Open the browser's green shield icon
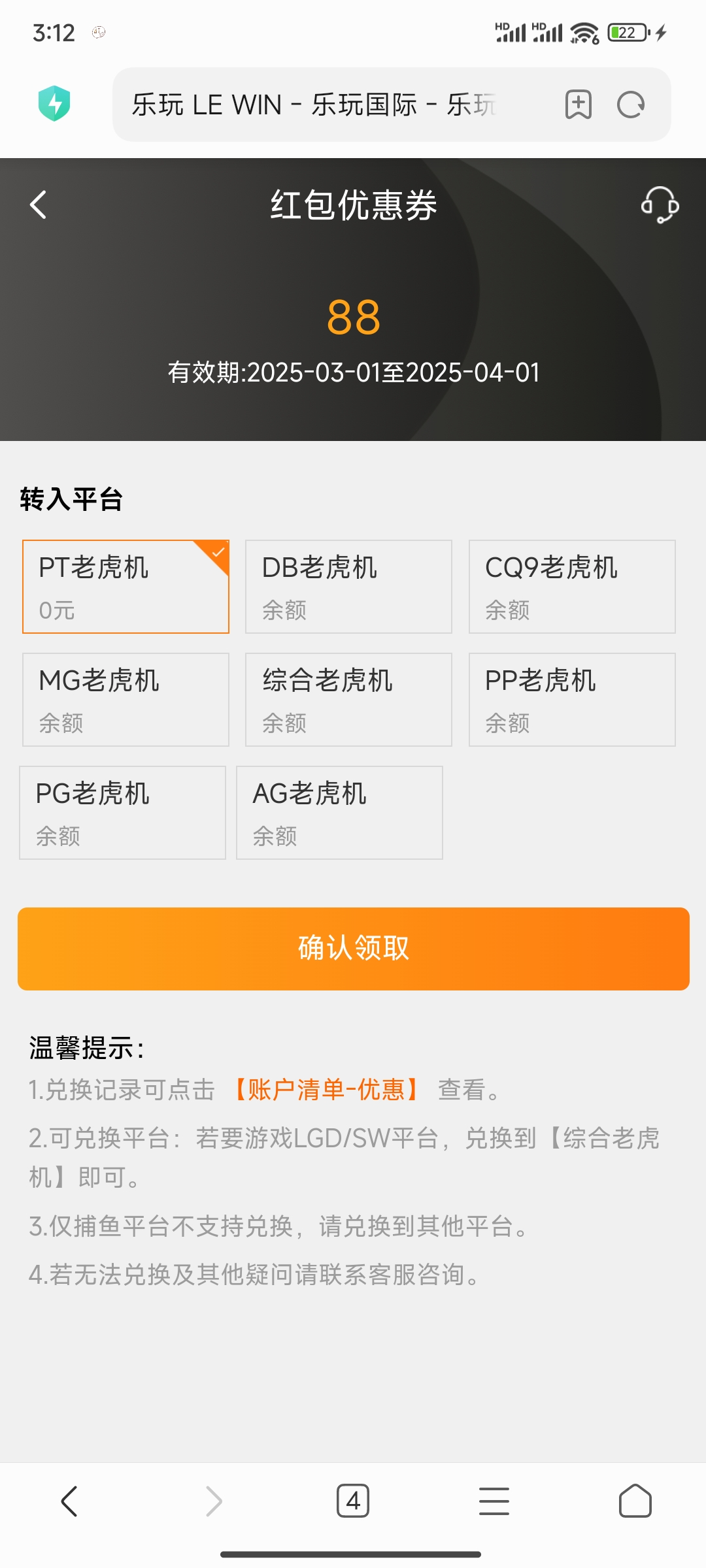The image size is (706, 1568). point(55,103)
